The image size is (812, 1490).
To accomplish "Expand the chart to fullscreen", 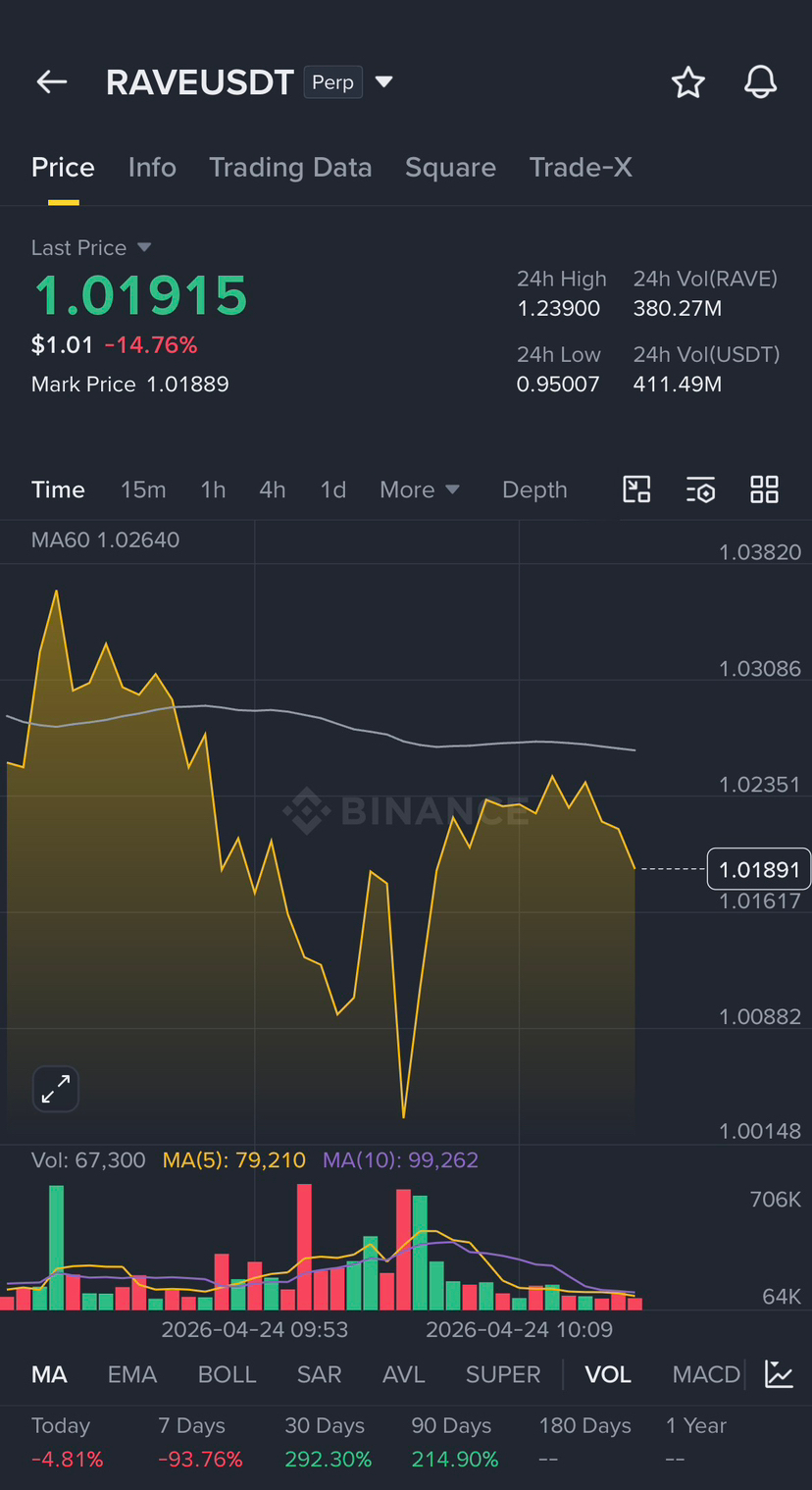I will point(56,1089).
